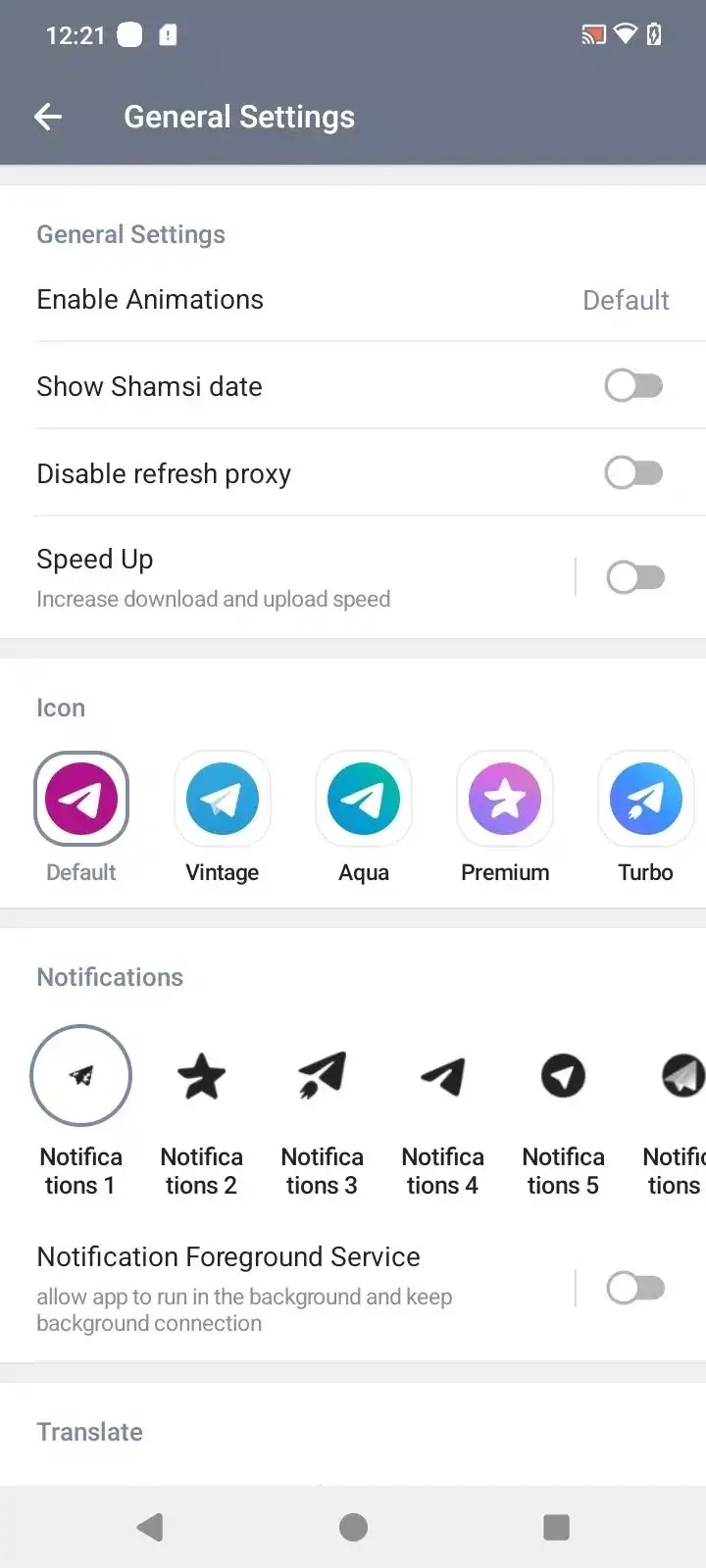Enable Disable refresh proxy switch

click(633, 473)
